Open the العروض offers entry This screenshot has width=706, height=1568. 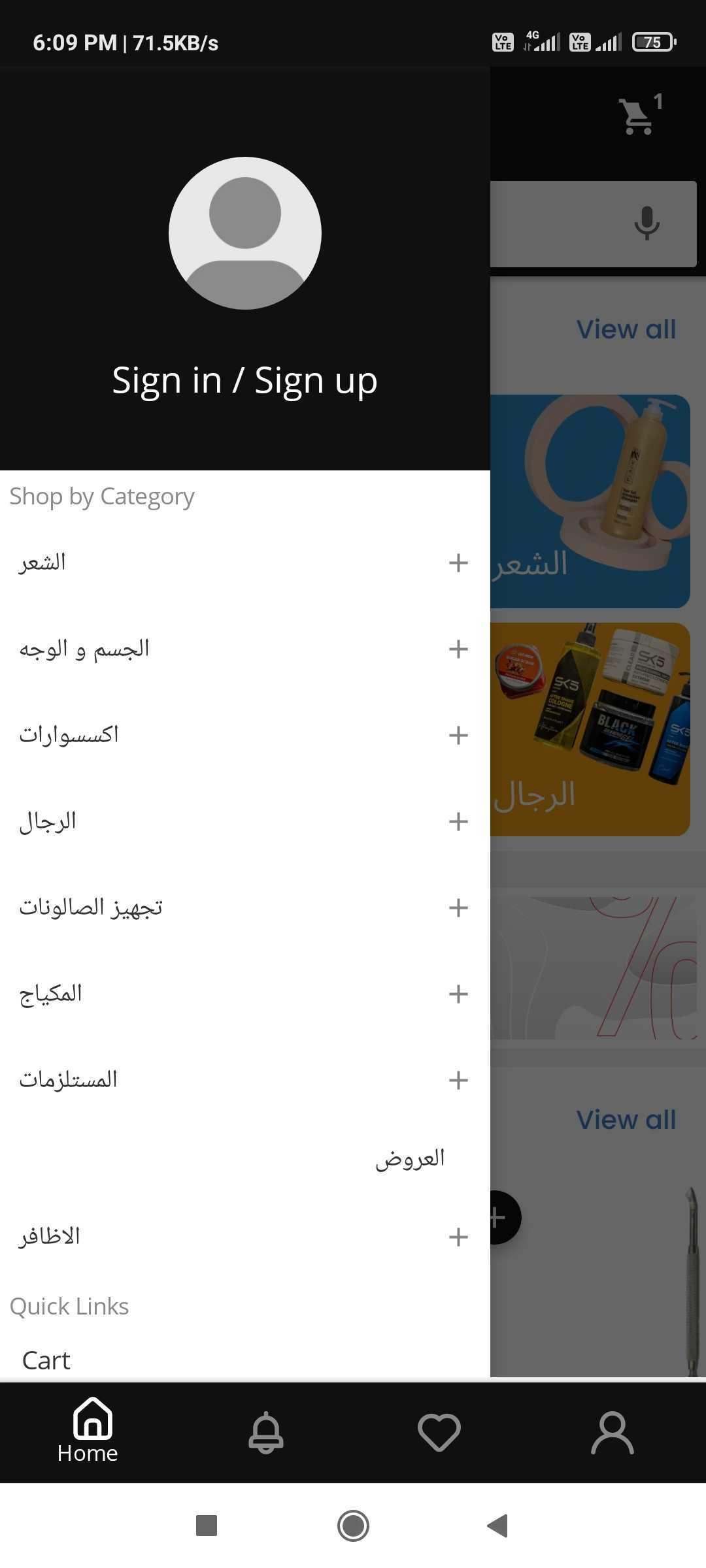[410, 1158]
